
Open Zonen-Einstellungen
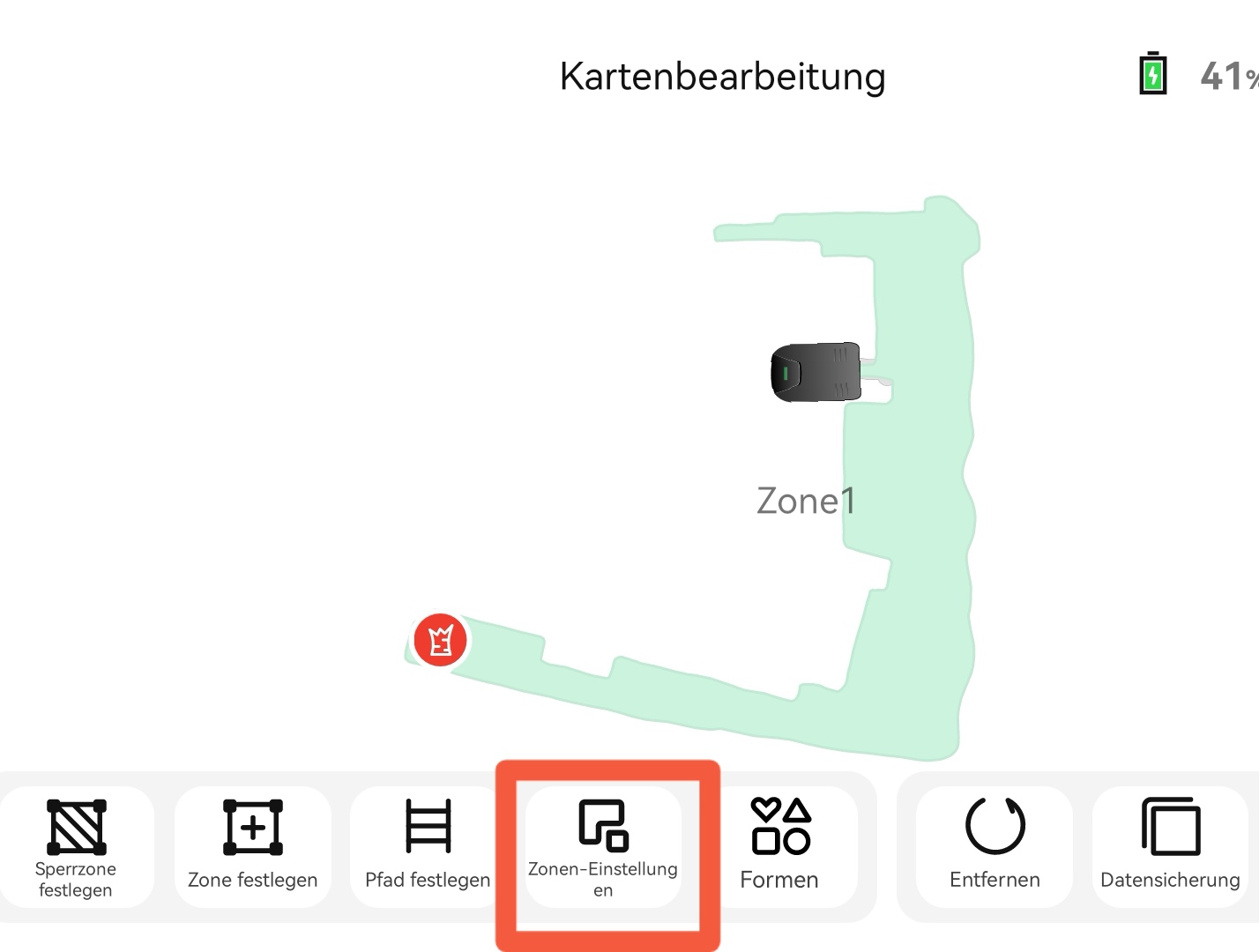(603, 846)
